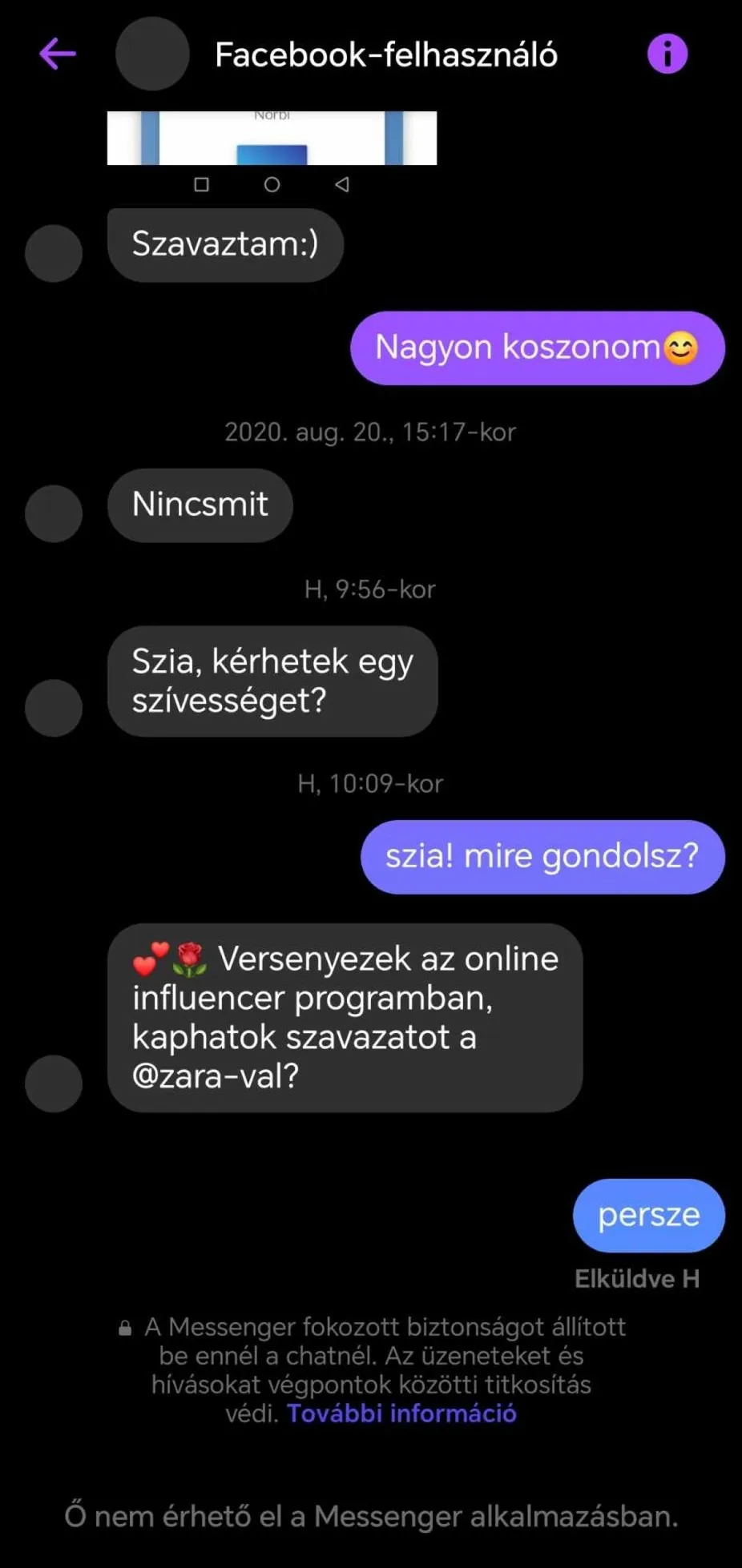Go back to the chat list
This screenshot has width=742, height=1568.
tap(58, 54)
